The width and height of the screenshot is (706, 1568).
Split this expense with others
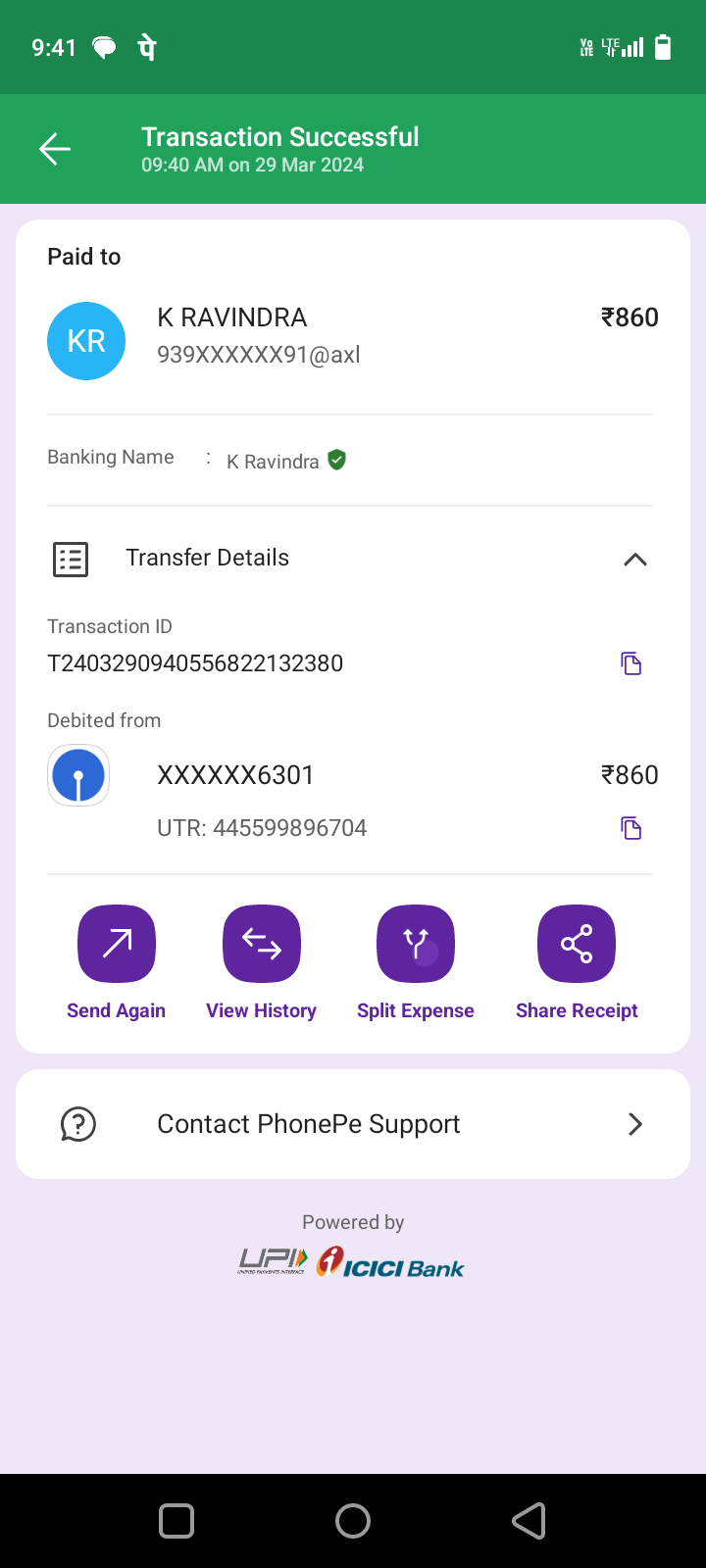(416, 944)
